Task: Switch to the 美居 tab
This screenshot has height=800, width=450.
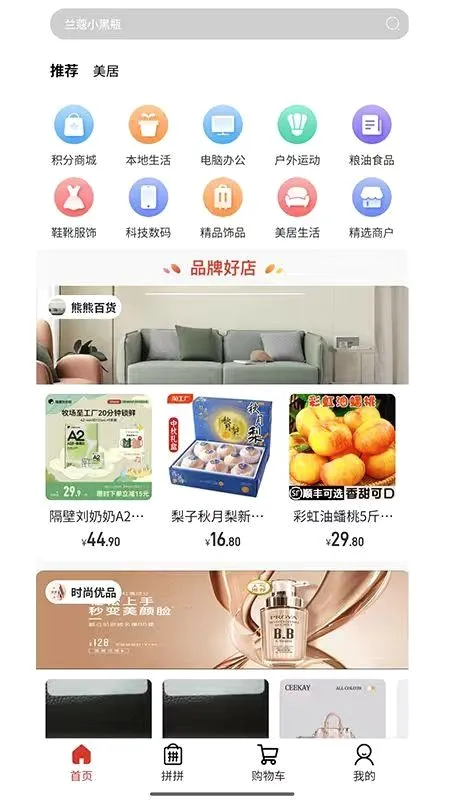Action: [x=106, y=71]
